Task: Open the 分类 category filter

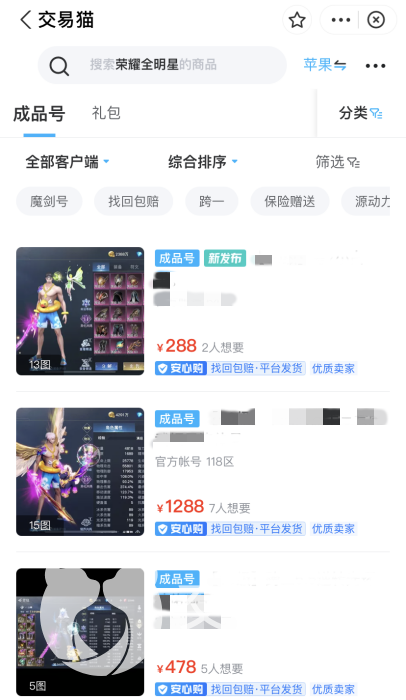Action: 360,113
